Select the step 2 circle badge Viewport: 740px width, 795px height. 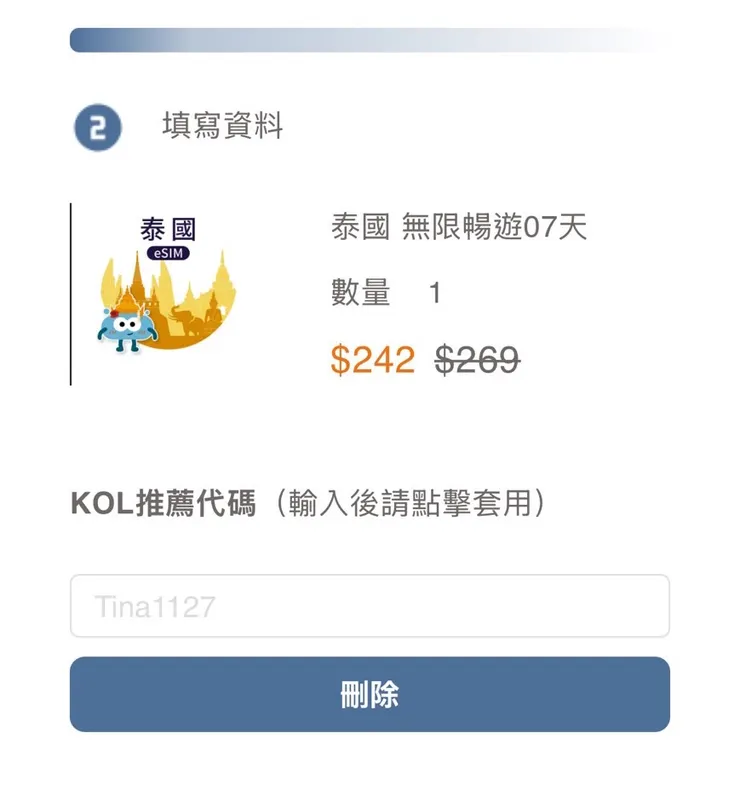pyautogui.click(x=95, y=126)
